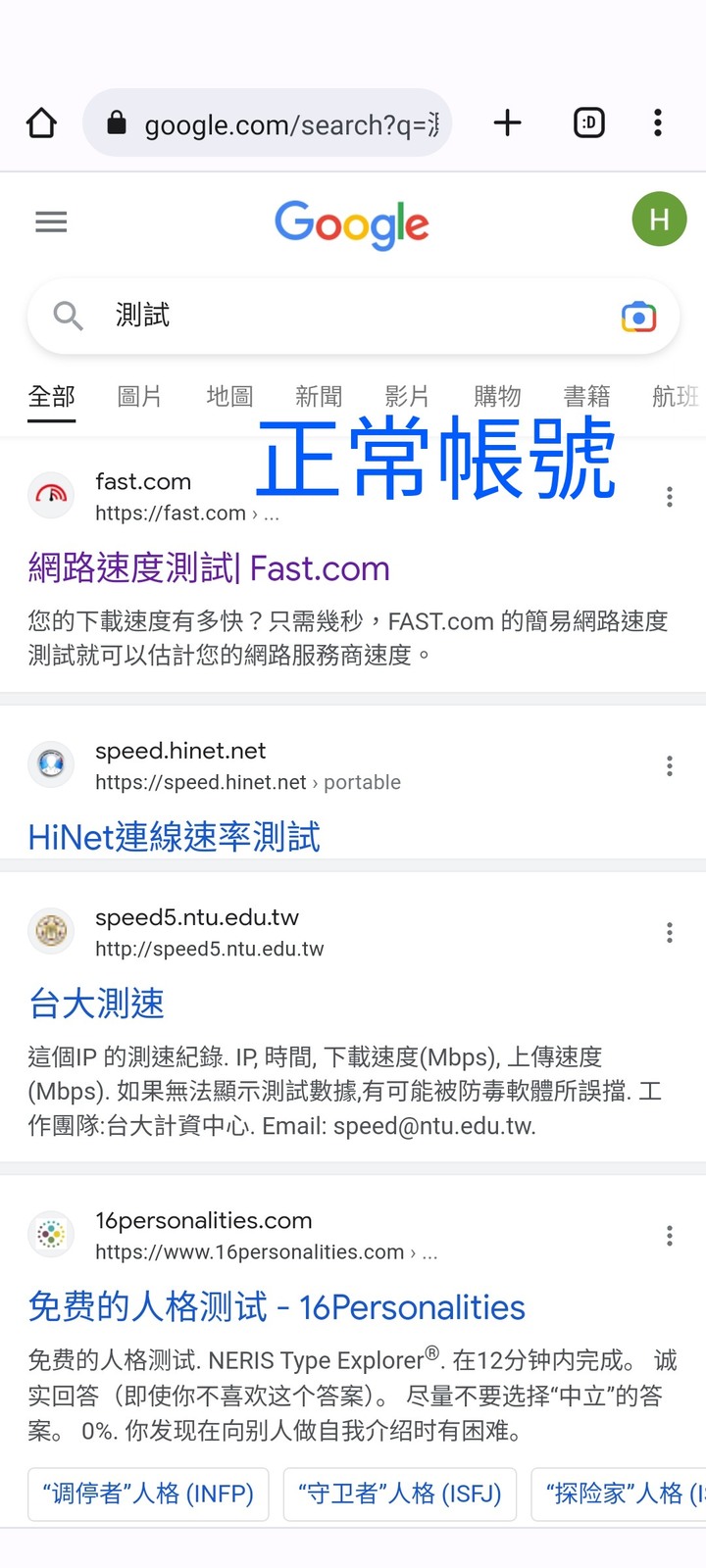This screenshot has height=1568, width=706.
Task: Open options for the HiNet result
Action: 670,765
